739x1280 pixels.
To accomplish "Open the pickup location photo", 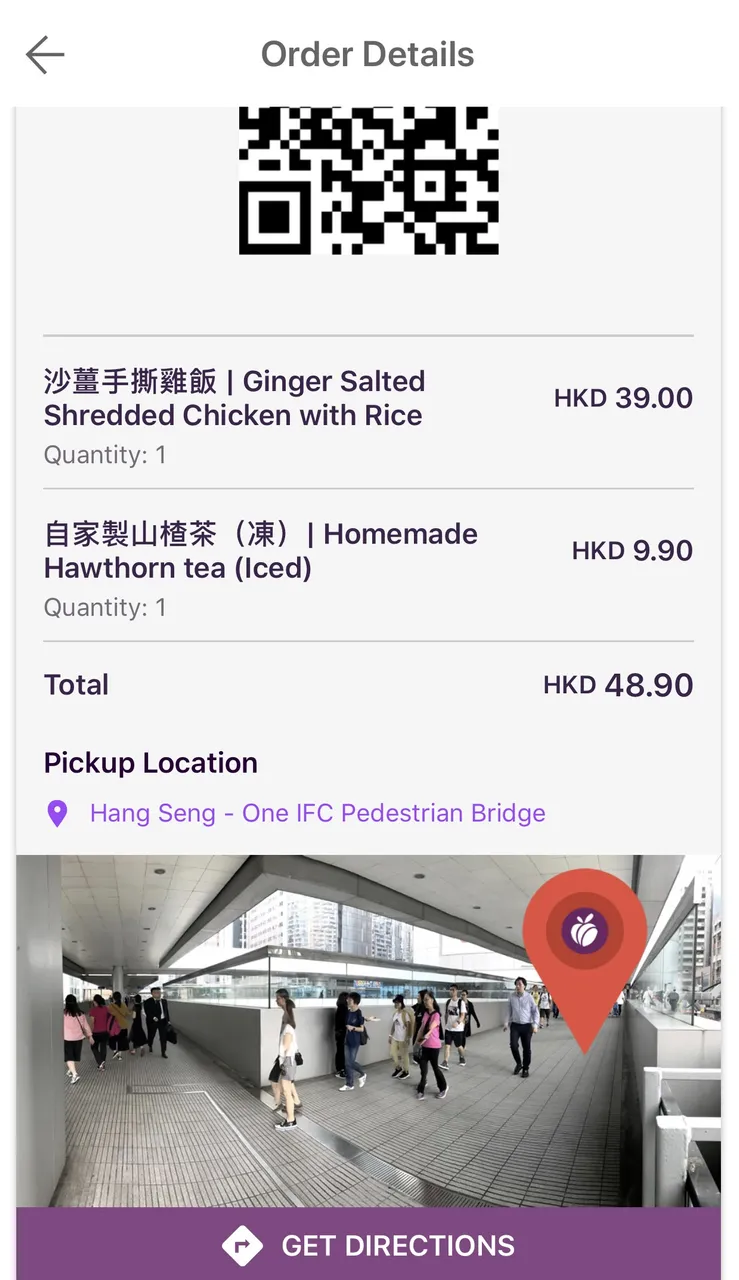I will coord(368,1031).
